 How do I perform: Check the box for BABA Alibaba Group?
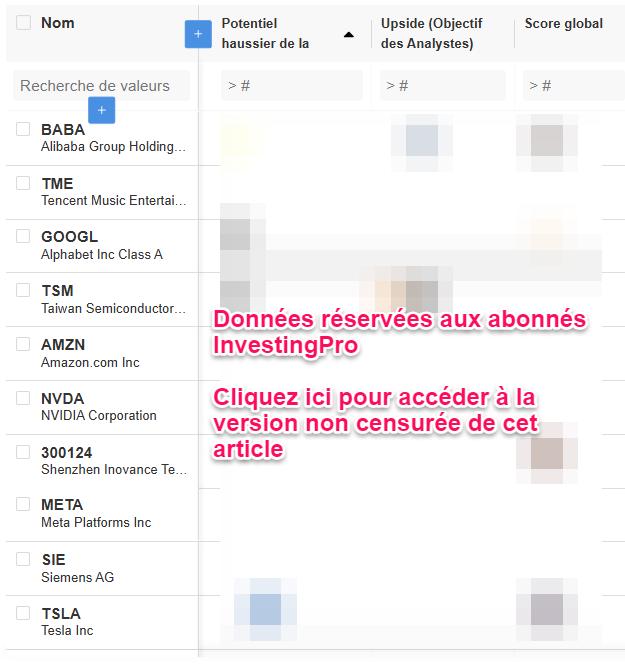[23, 129]
